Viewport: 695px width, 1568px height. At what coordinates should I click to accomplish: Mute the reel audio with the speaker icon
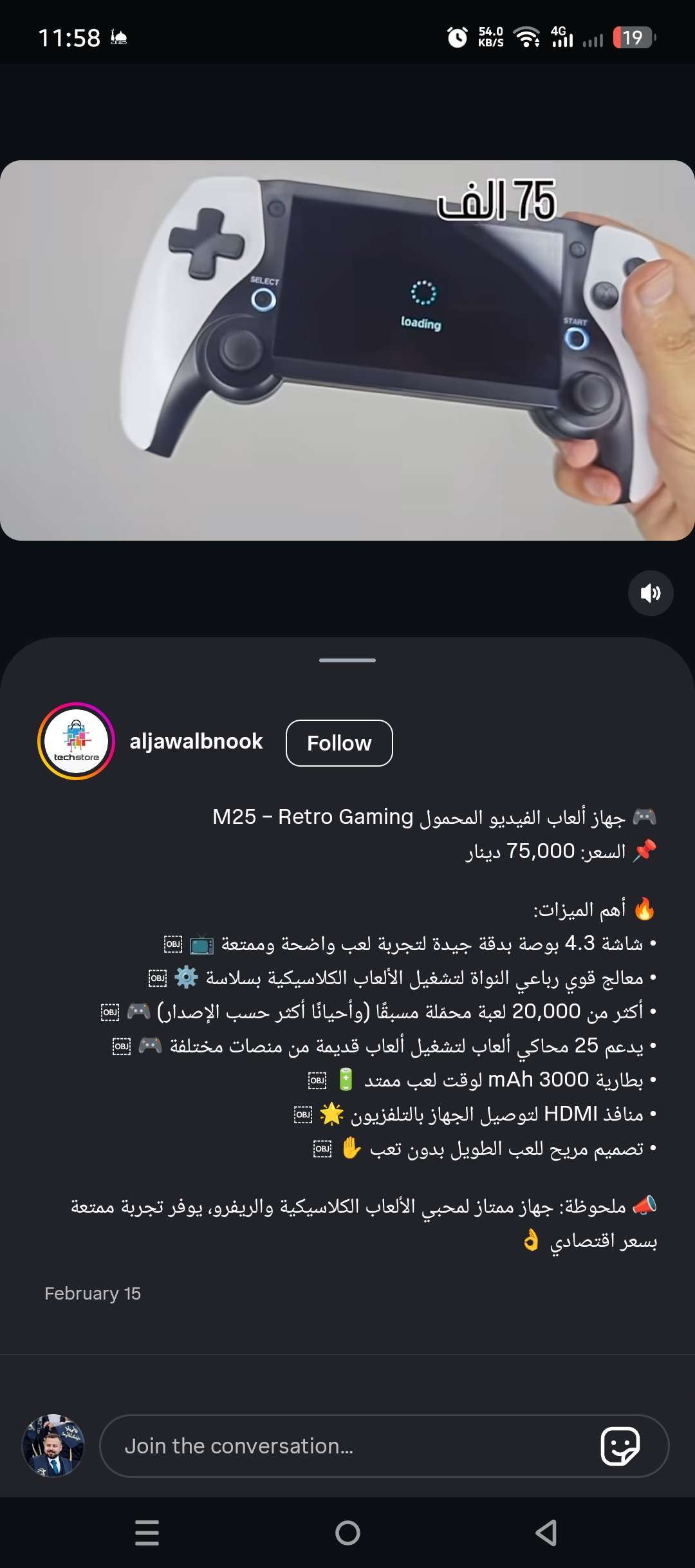click(651, 593)
